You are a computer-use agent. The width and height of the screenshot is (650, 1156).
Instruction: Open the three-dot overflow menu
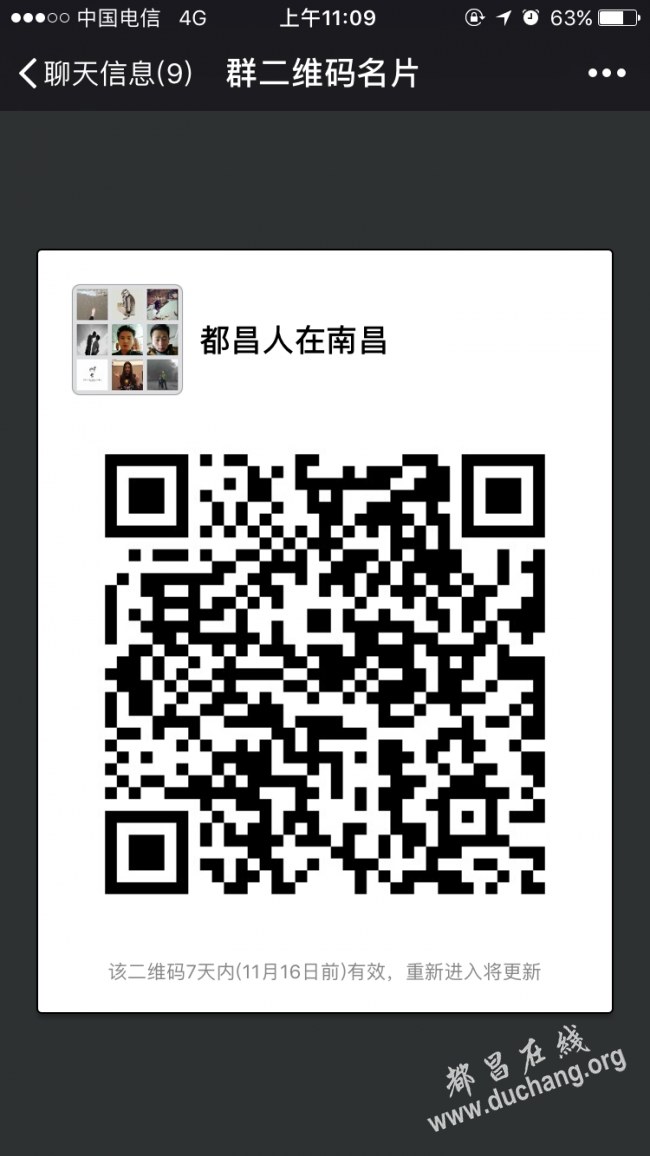[x=606, y=74]
